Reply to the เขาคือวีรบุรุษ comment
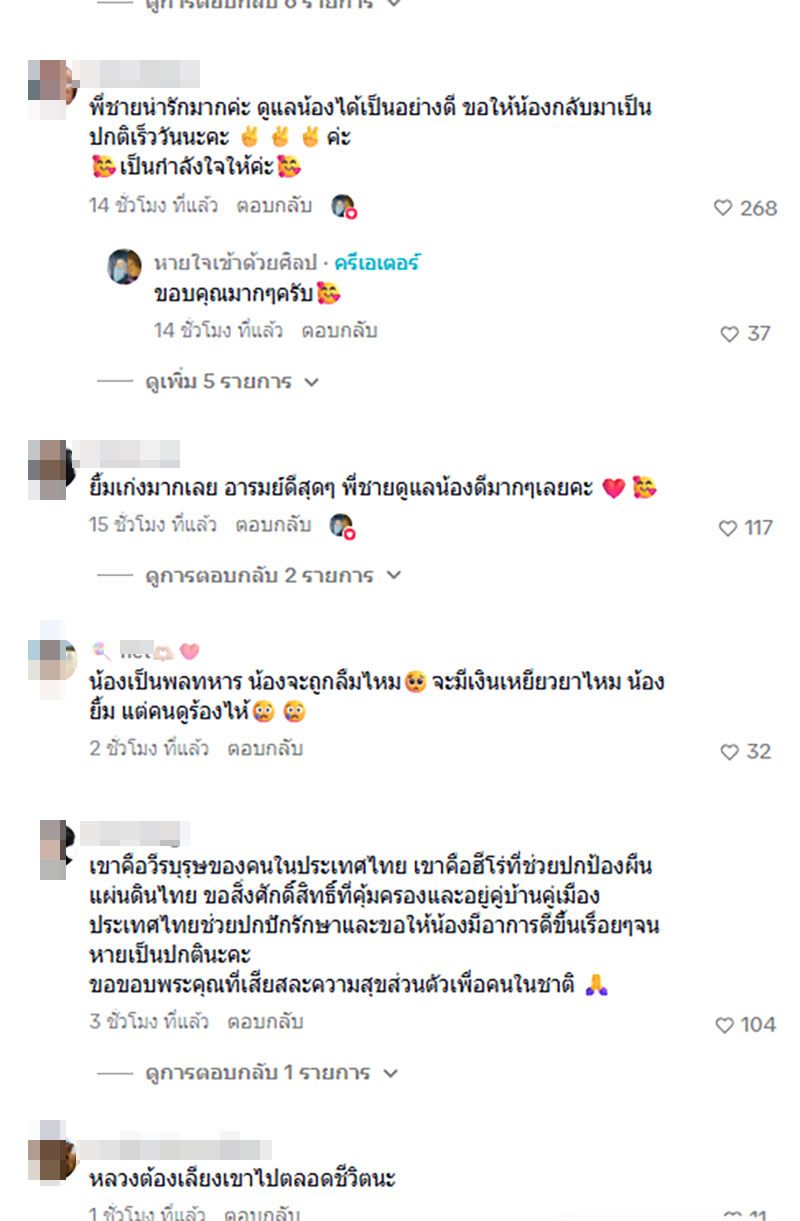The width and height of the screenshot is (800, 1221). (x=265, y=1023)
